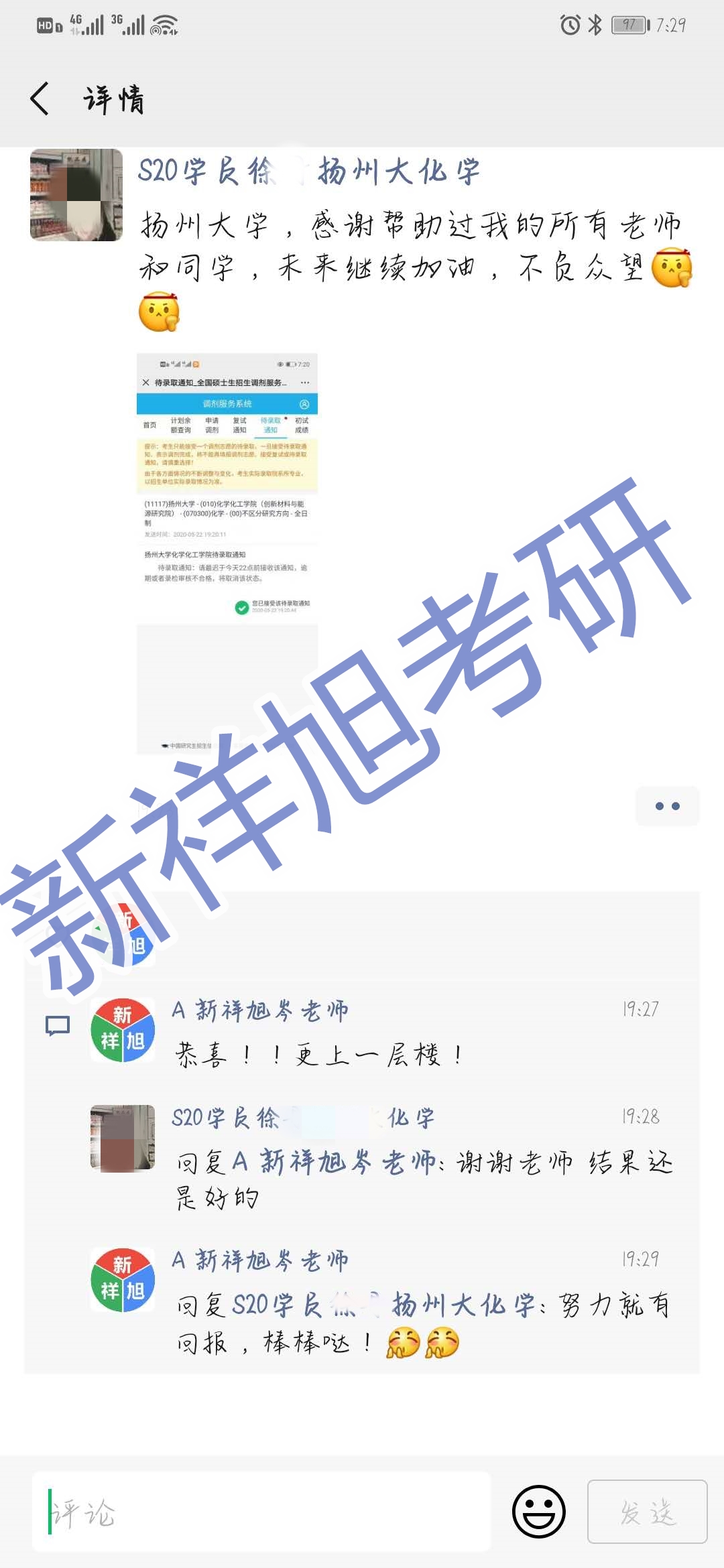This screenshot has height=1568, width=724.
Task: Tap the 谢谢老师 结果还是好的 comment to reply
Action: coord(422,1179)
